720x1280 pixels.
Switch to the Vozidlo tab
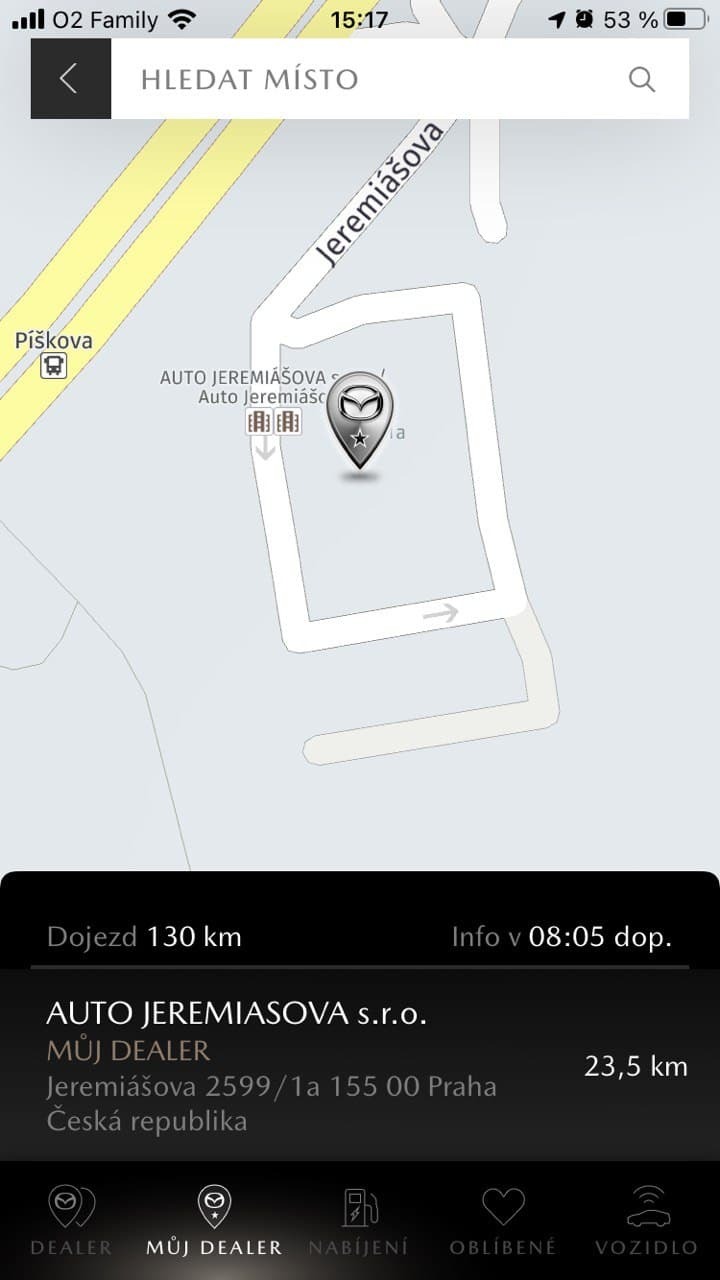[646, 1220]
